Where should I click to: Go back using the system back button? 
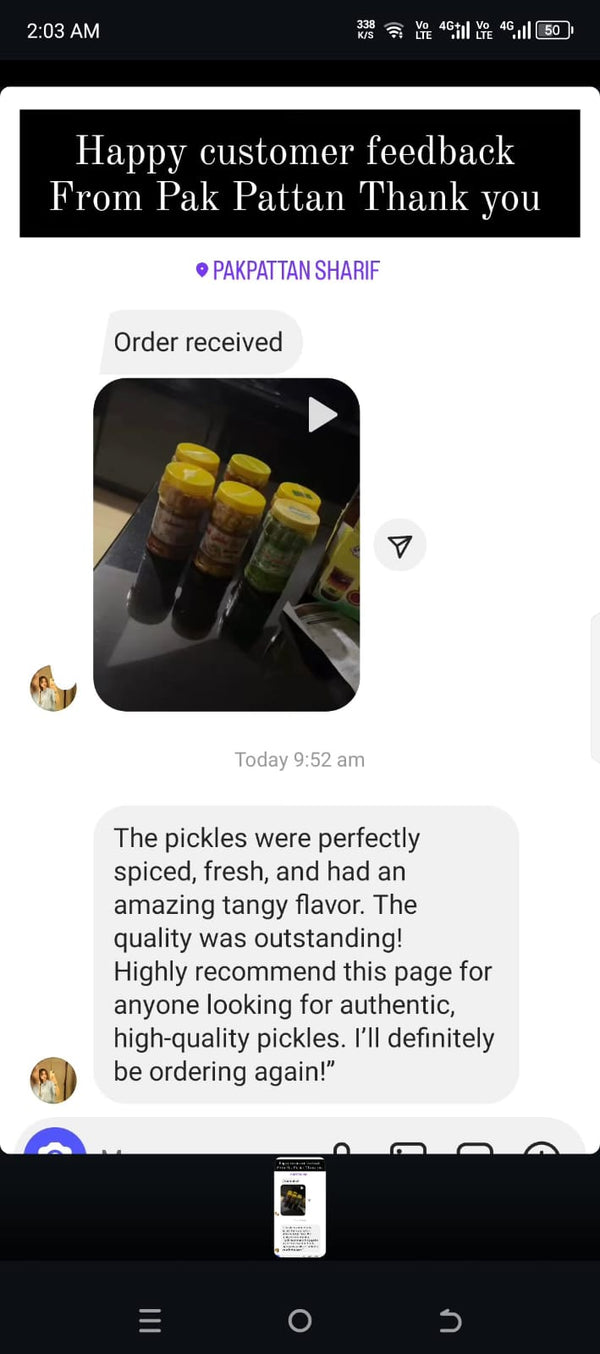(x=450, y=1321)
